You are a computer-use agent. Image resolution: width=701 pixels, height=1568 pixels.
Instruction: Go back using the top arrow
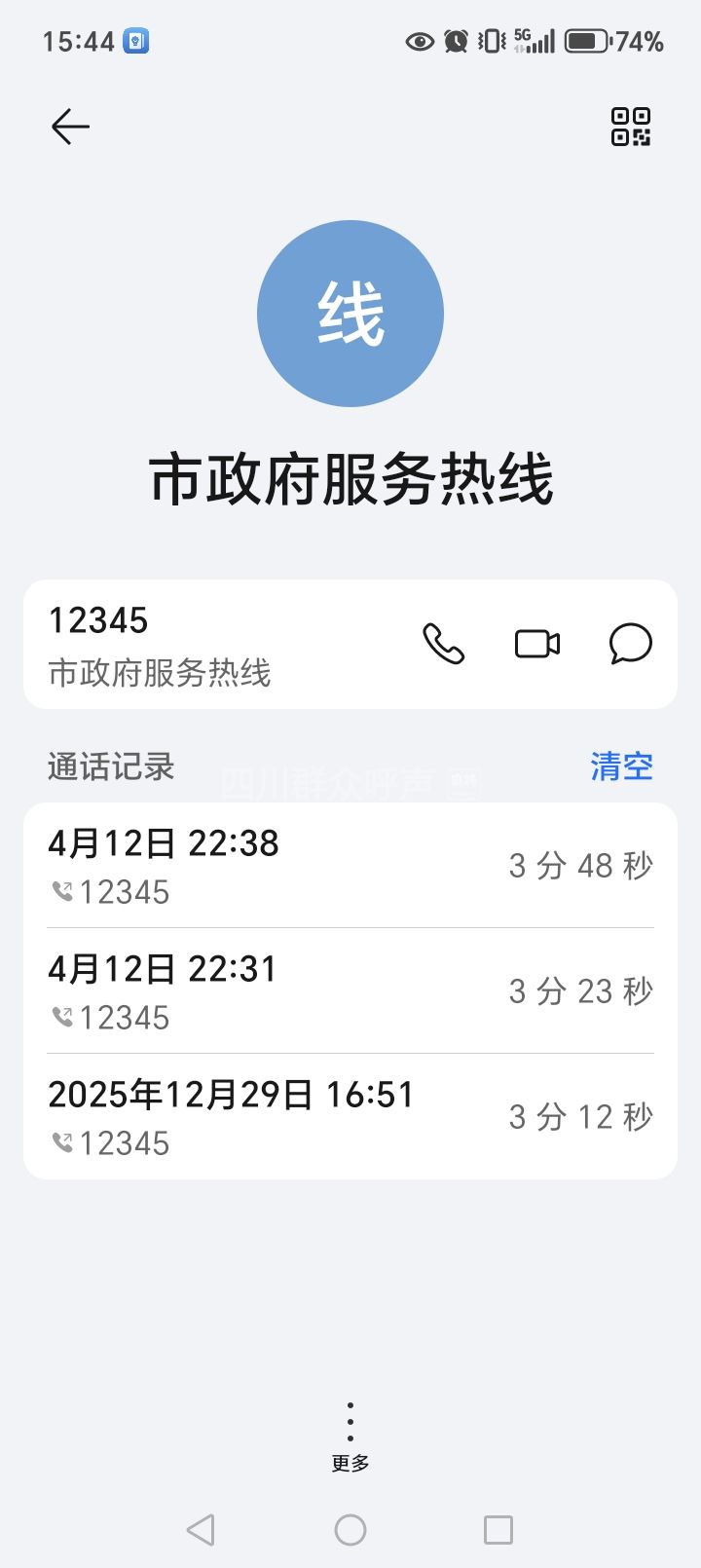(70, 127)
